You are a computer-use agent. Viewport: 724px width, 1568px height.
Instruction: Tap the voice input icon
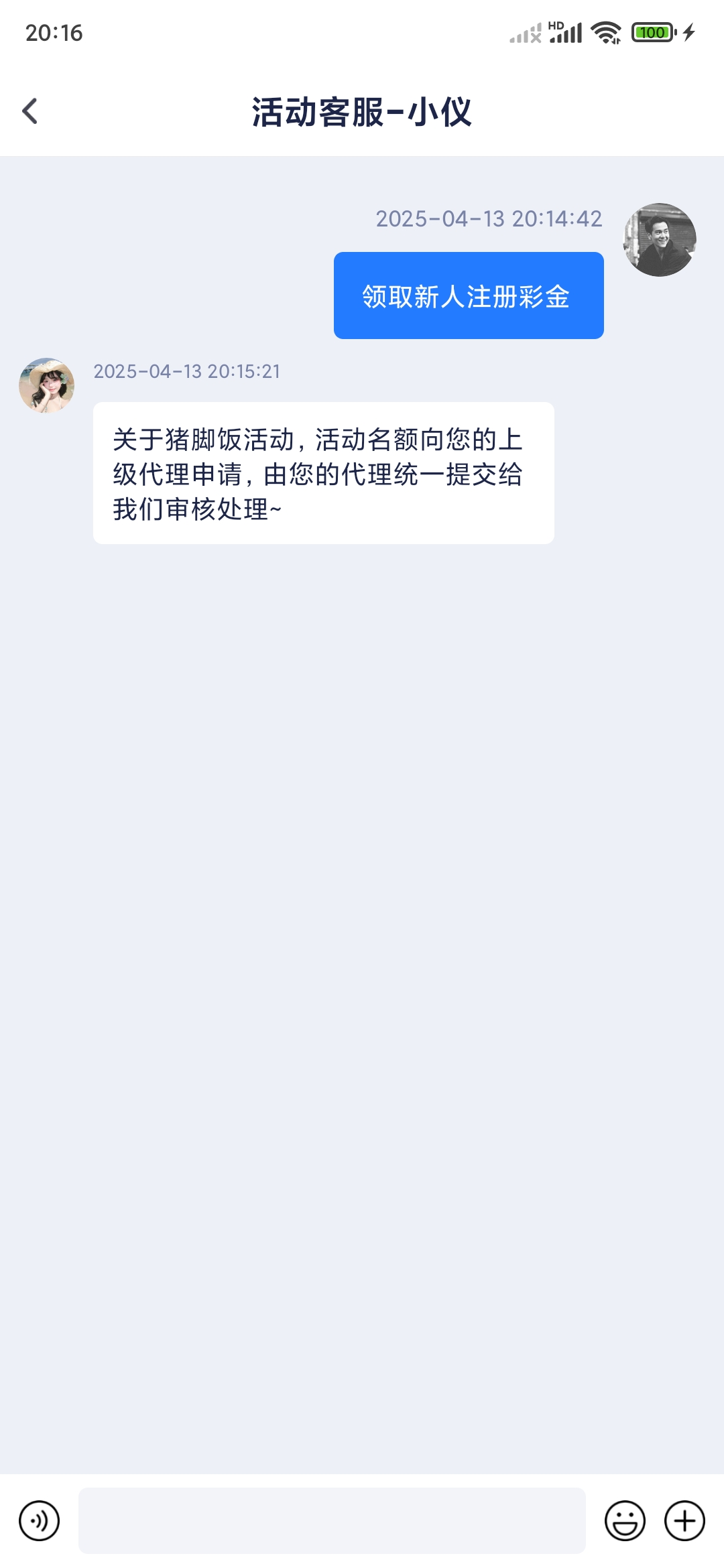(40, 1520)
